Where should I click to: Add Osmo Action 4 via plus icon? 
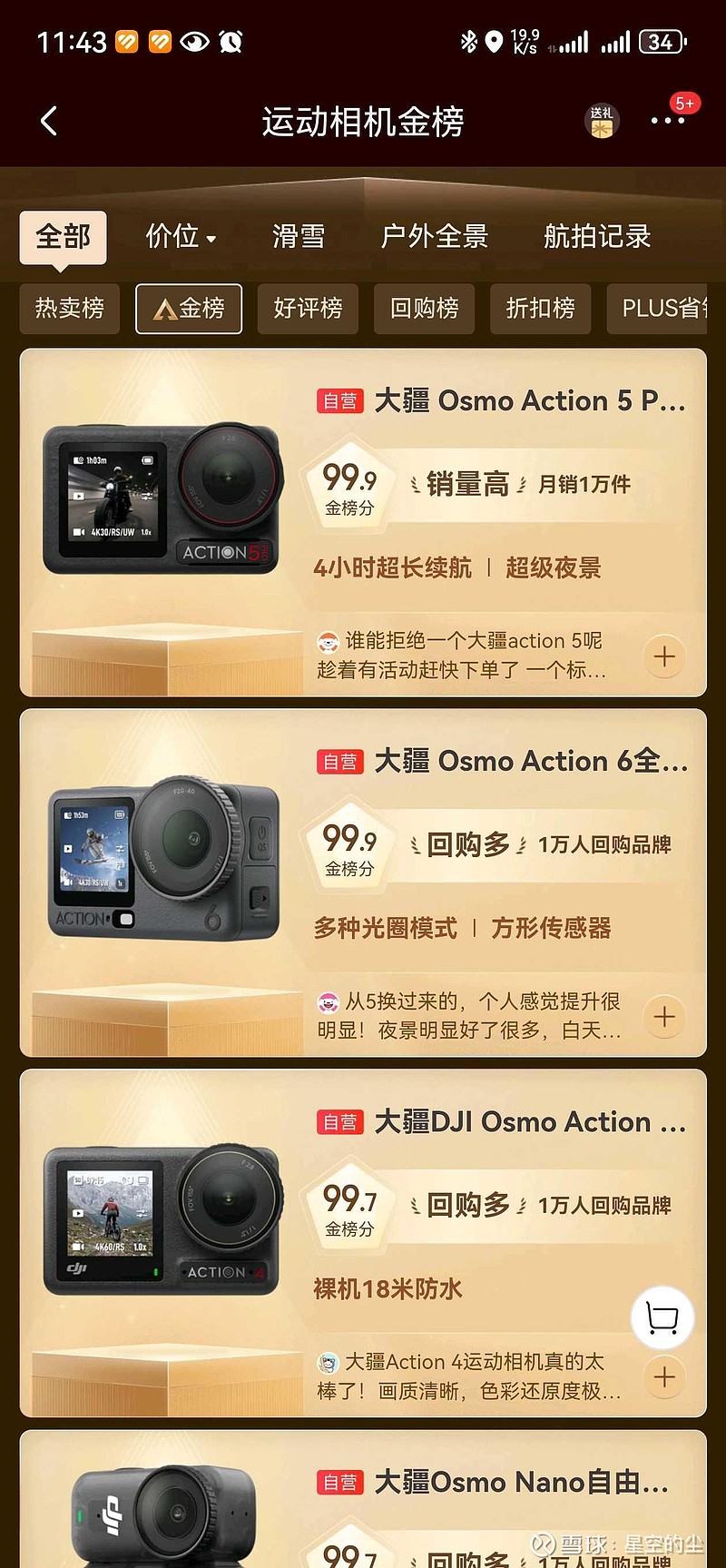point(663,1376)
